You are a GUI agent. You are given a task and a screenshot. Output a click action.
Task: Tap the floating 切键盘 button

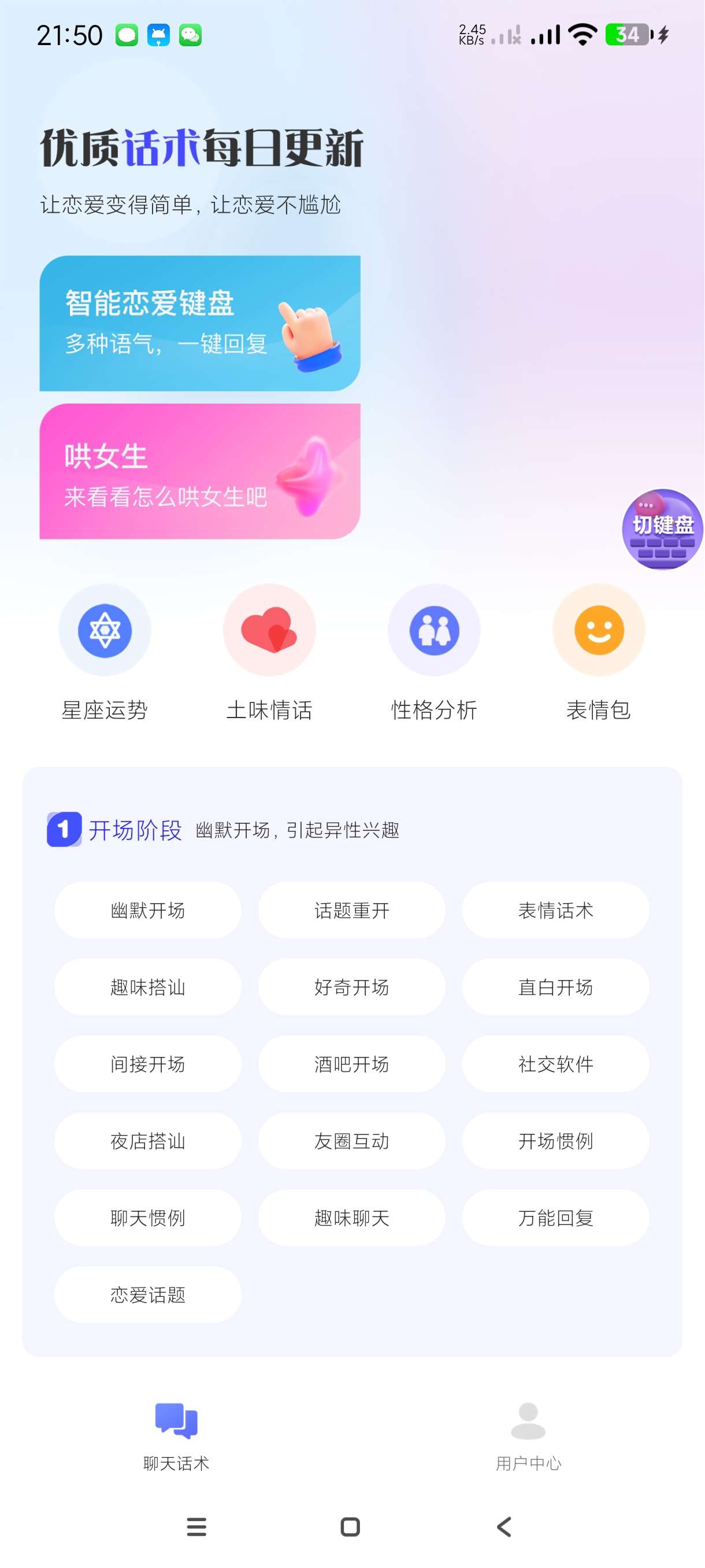[662, 529]
